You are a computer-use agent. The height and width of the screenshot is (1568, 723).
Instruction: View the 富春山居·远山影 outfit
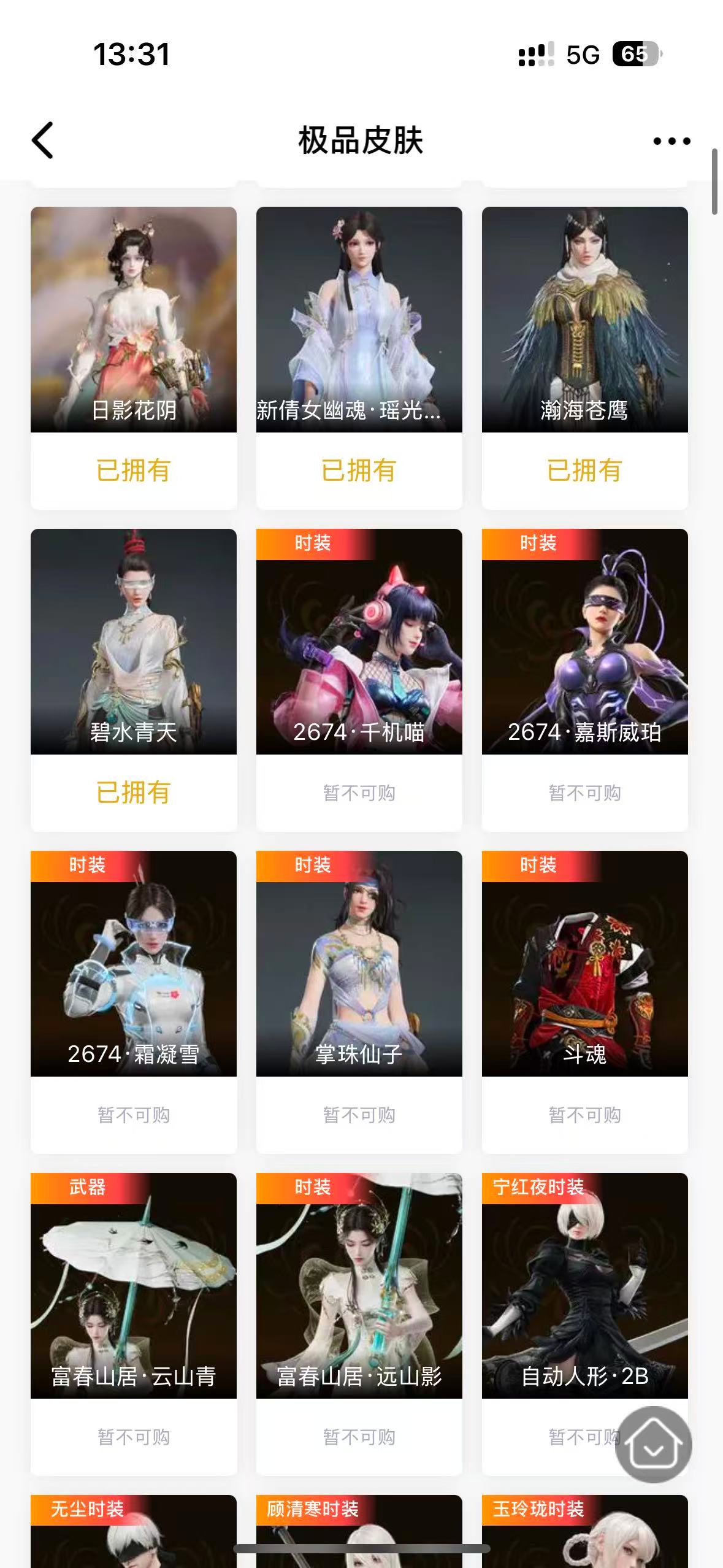pos(359,1286)
